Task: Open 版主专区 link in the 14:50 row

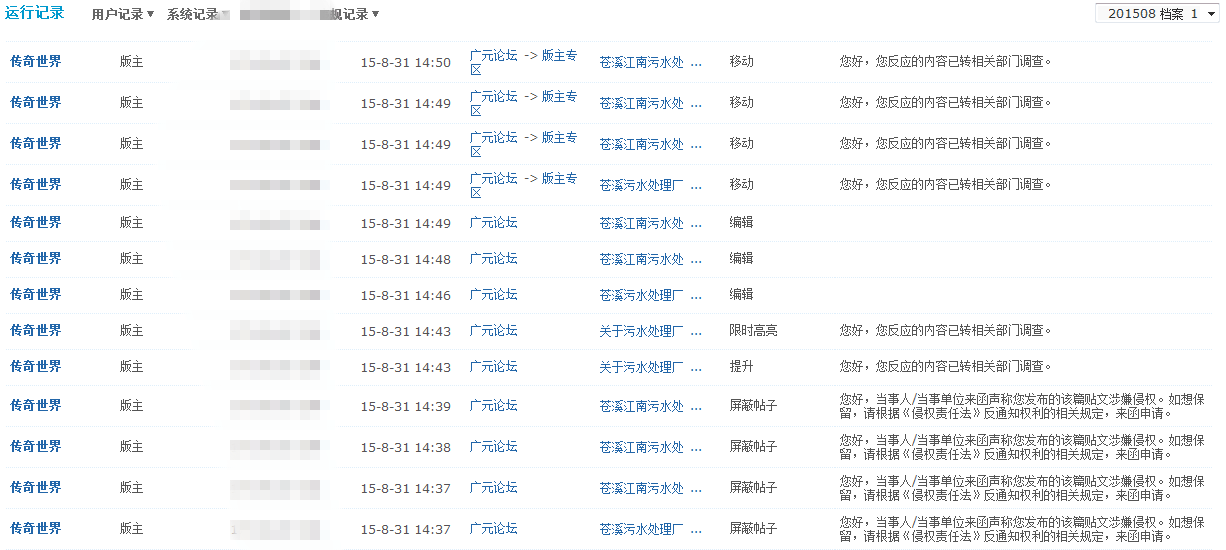Action: tap(559, 56)
